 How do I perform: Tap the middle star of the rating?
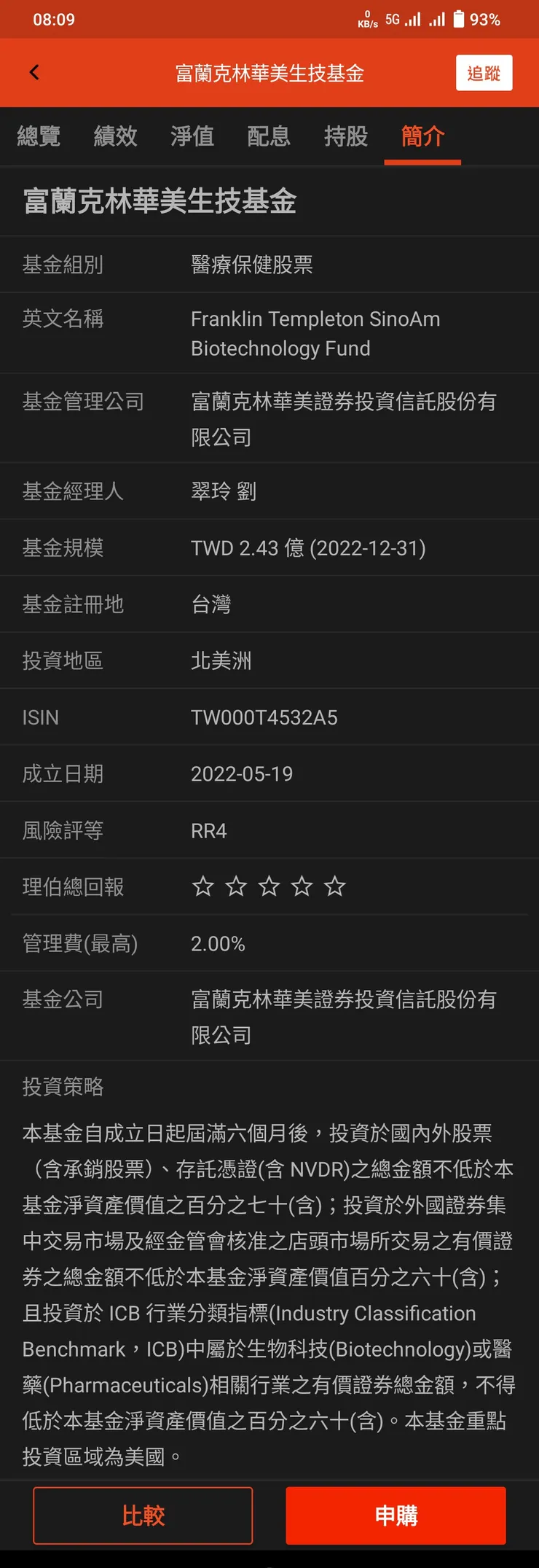click(269, 886)
